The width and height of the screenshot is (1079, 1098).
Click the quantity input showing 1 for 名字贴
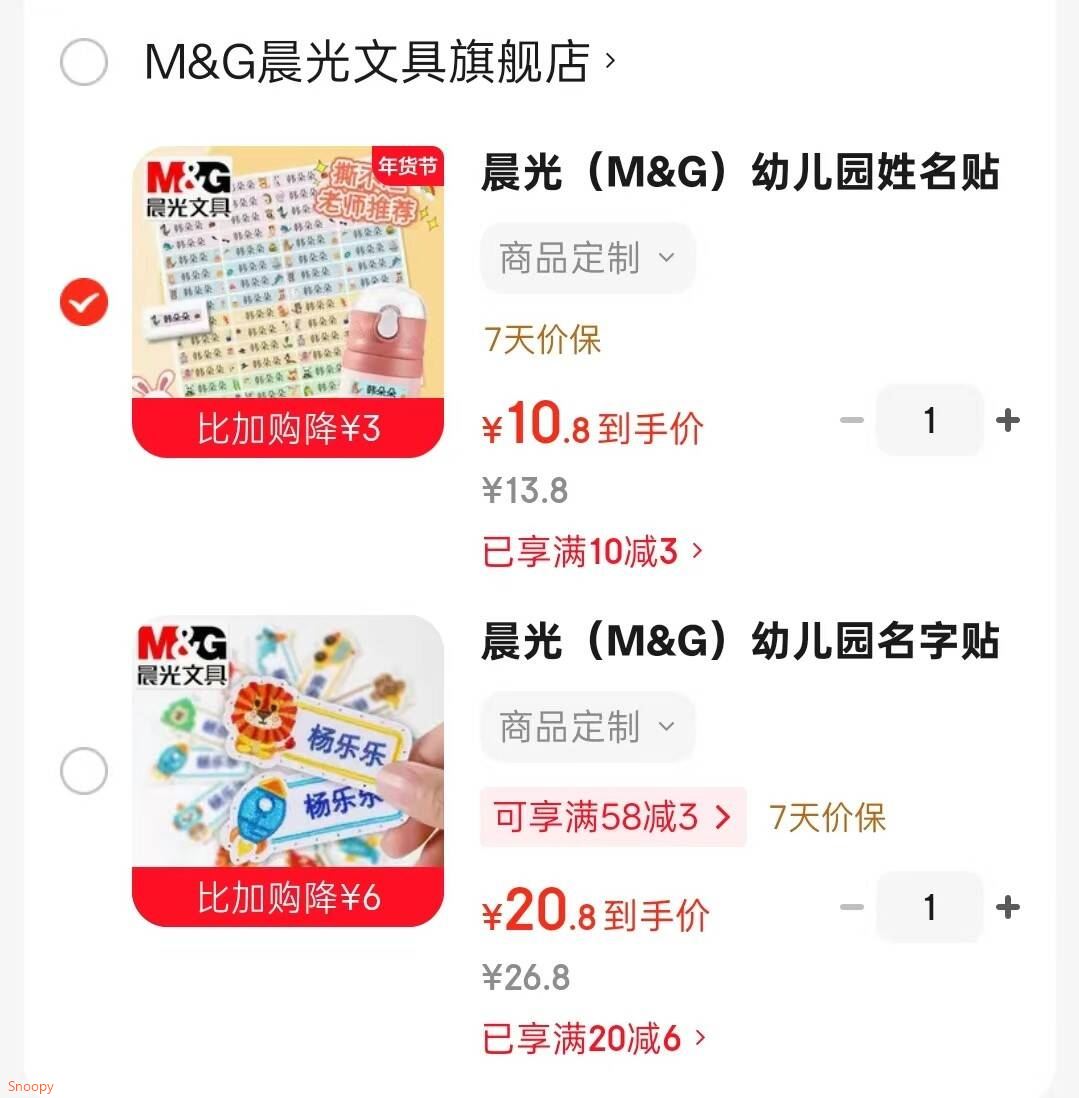[930, 907]
